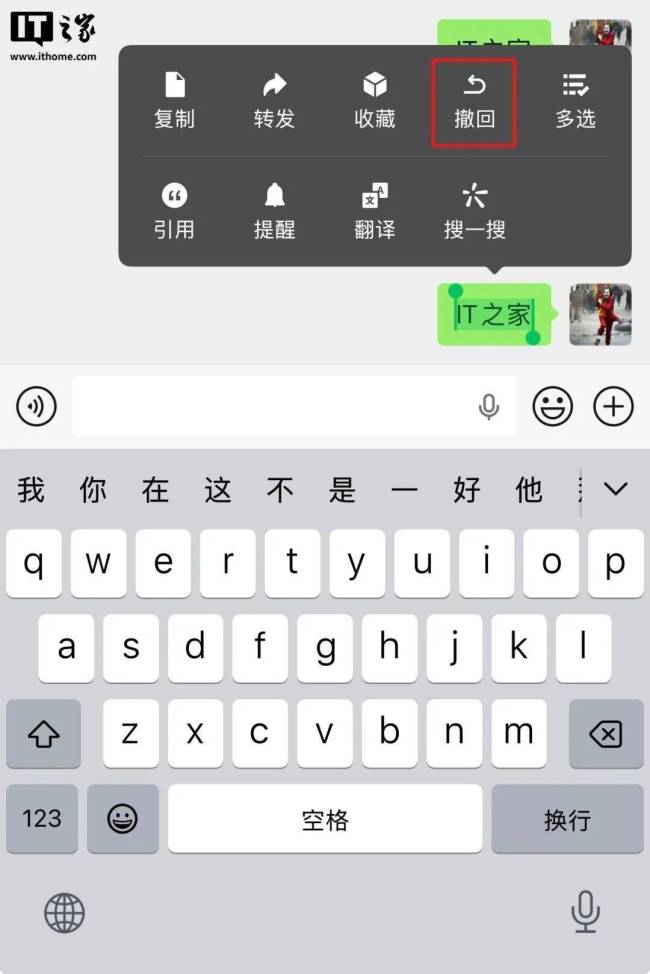This screenshot has height=974, width=650.
Task: Expand the word suggestion list
Action: (x=615, y=489)
